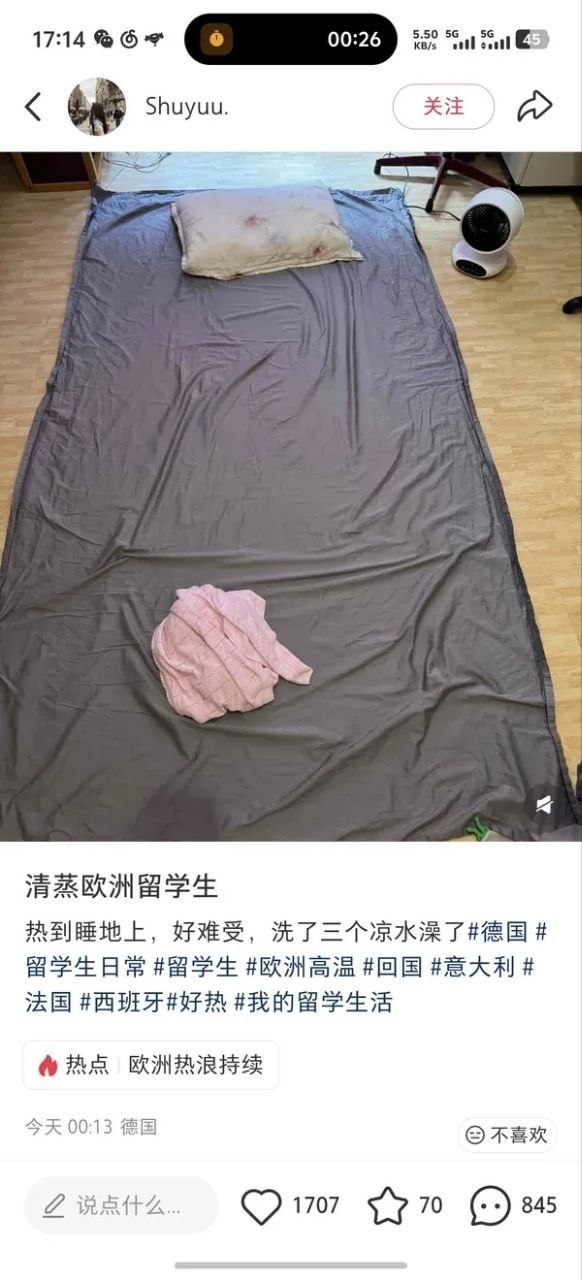
Task: Open the post photo full screen
Action: click(291, 496)
